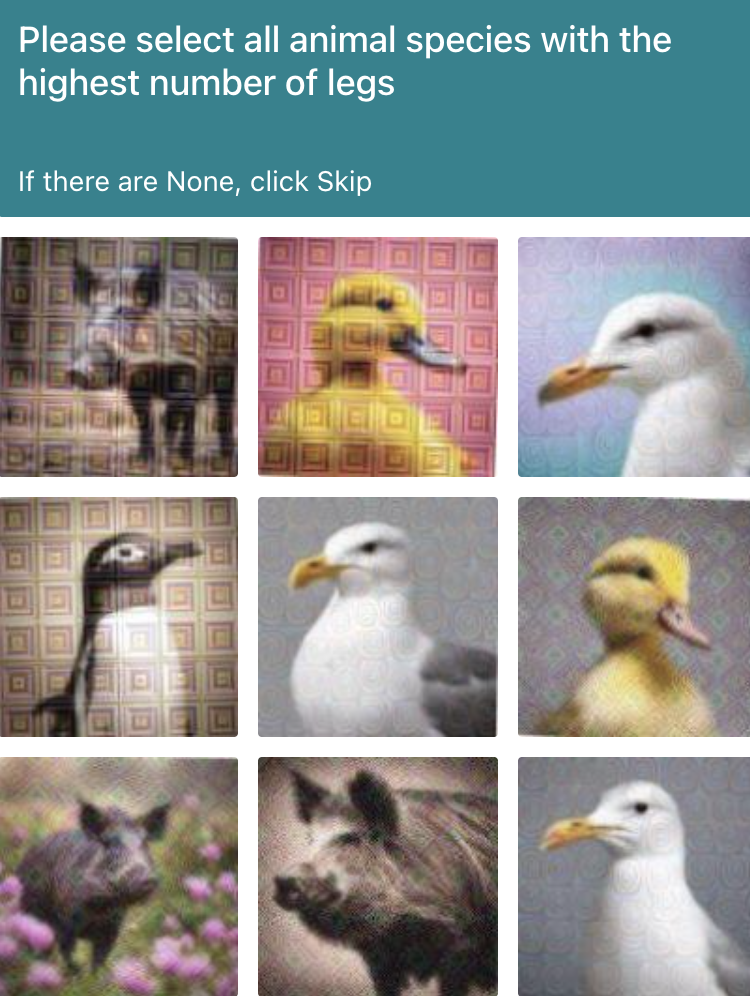The width and height of the screenshot is (750, 996).
Task: Select the duckling on pink patterned background
Action: tap(378, 357)
